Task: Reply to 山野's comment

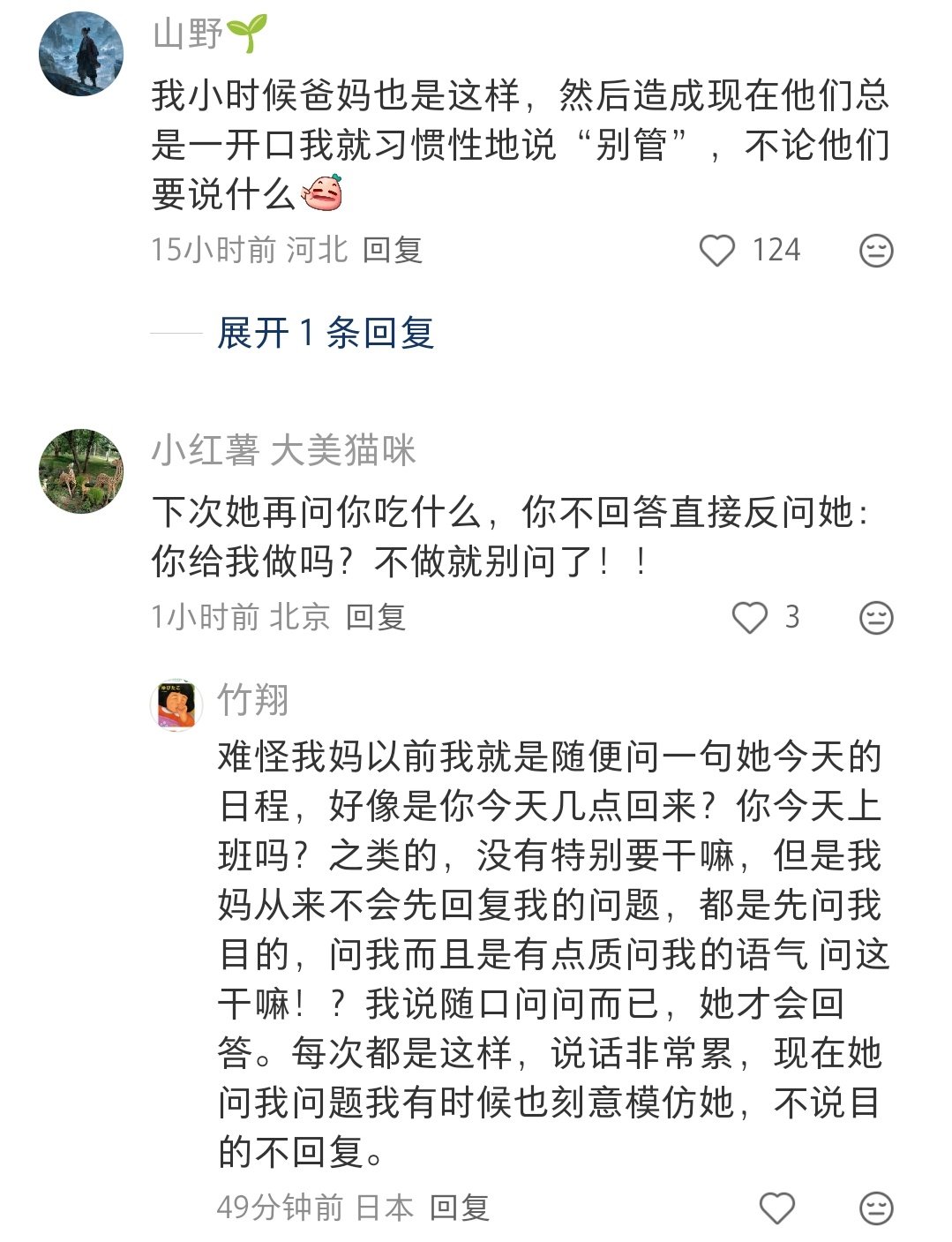Action: coord(392,251)
